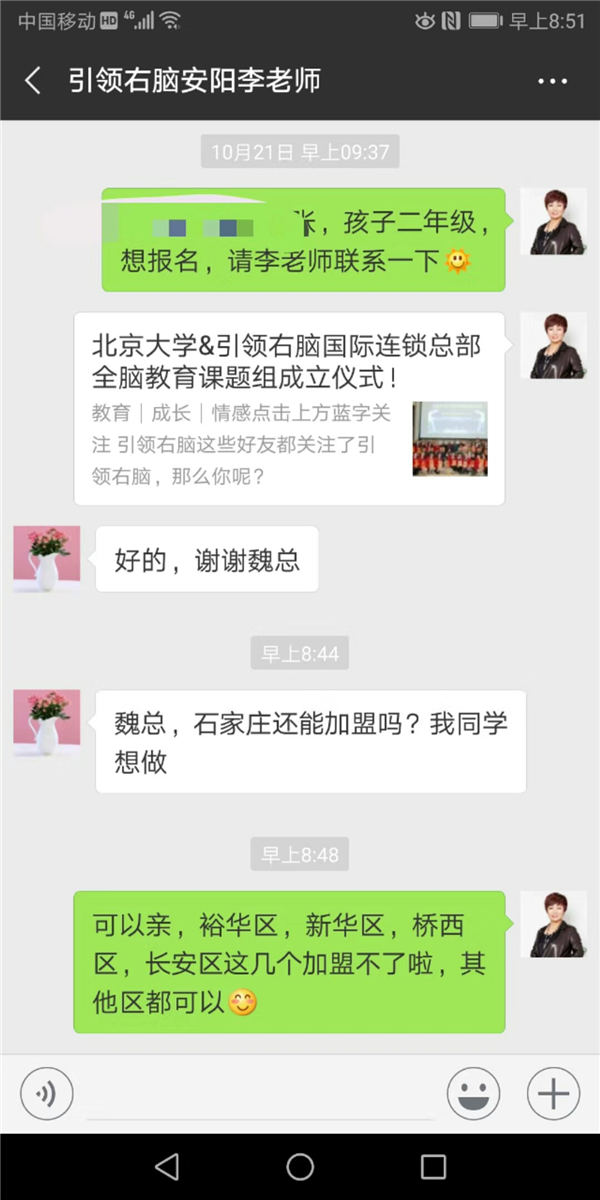
Task: Open the plus attachment menu
Action: tap(553, 1094)
